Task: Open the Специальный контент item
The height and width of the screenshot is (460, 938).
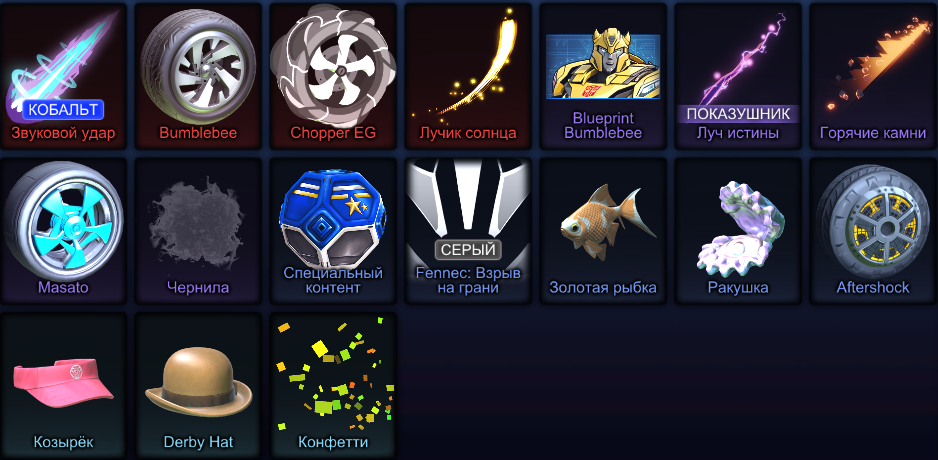Action: point(333,230)
